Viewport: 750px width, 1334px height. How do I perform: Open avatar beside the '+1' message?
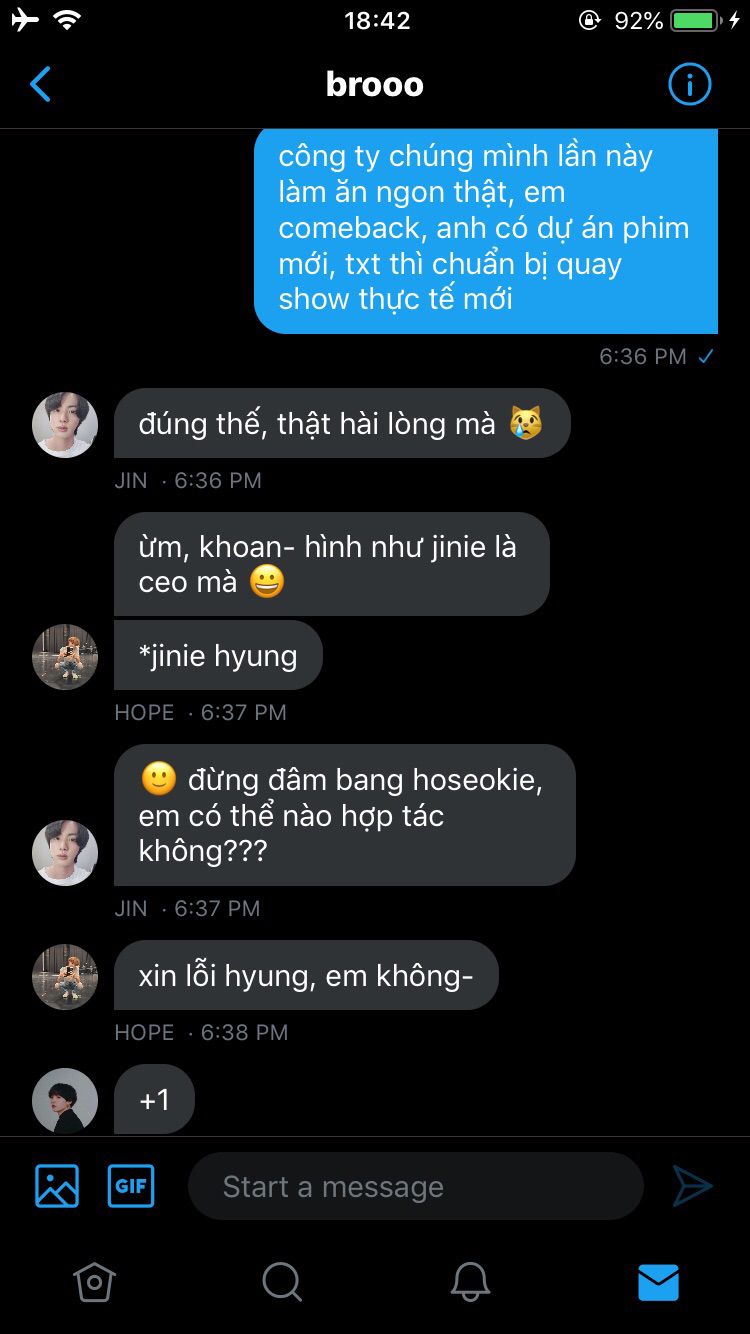point(65,1100)
